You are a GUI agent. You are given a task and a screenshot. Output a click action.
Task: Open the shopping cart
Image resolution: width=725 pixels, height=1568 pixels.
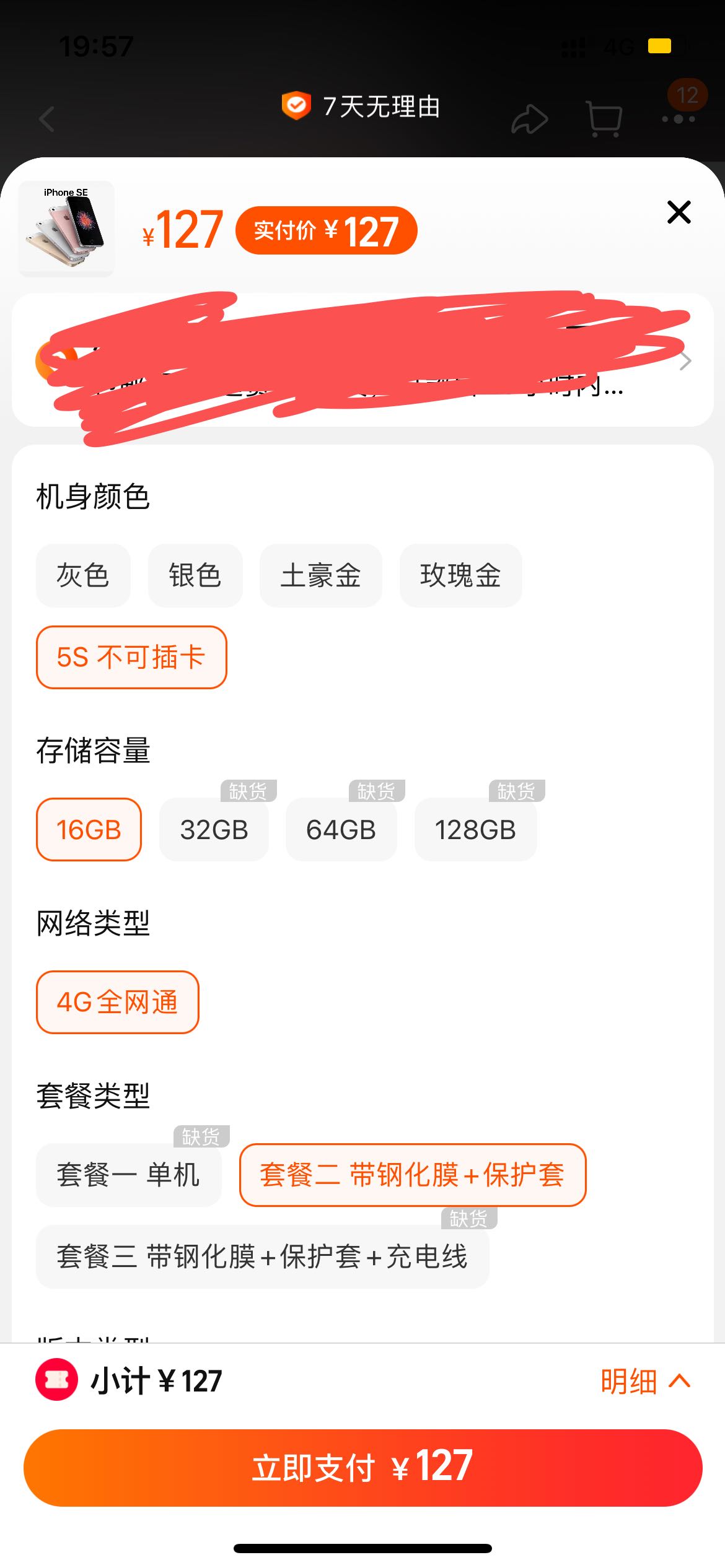602,118
